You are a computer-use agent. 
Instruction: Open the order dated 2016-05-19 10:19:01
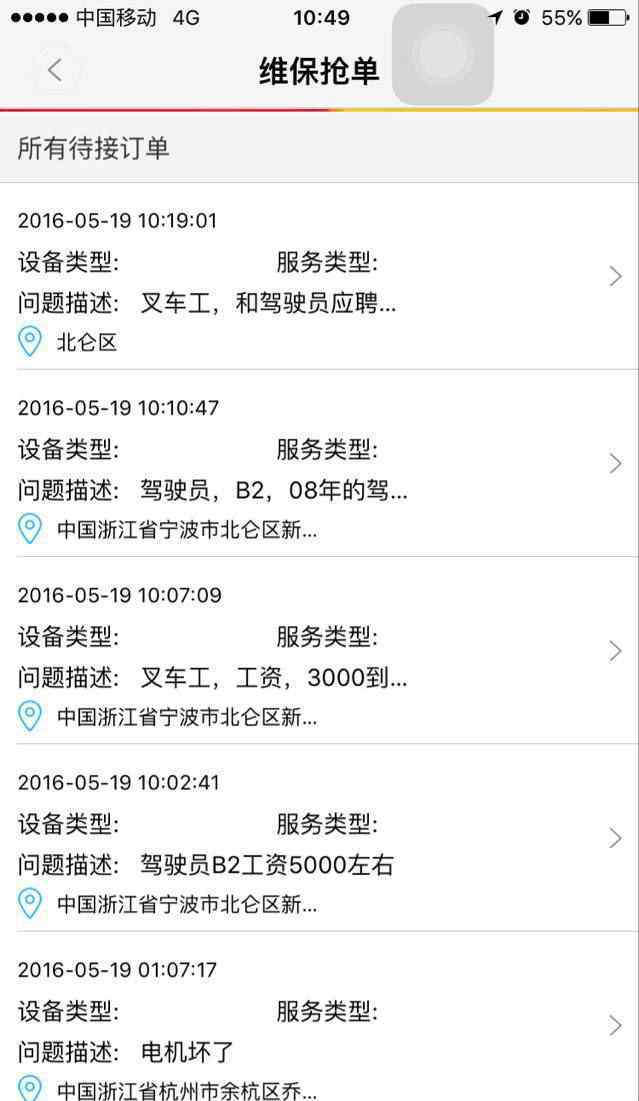[318, 278]
